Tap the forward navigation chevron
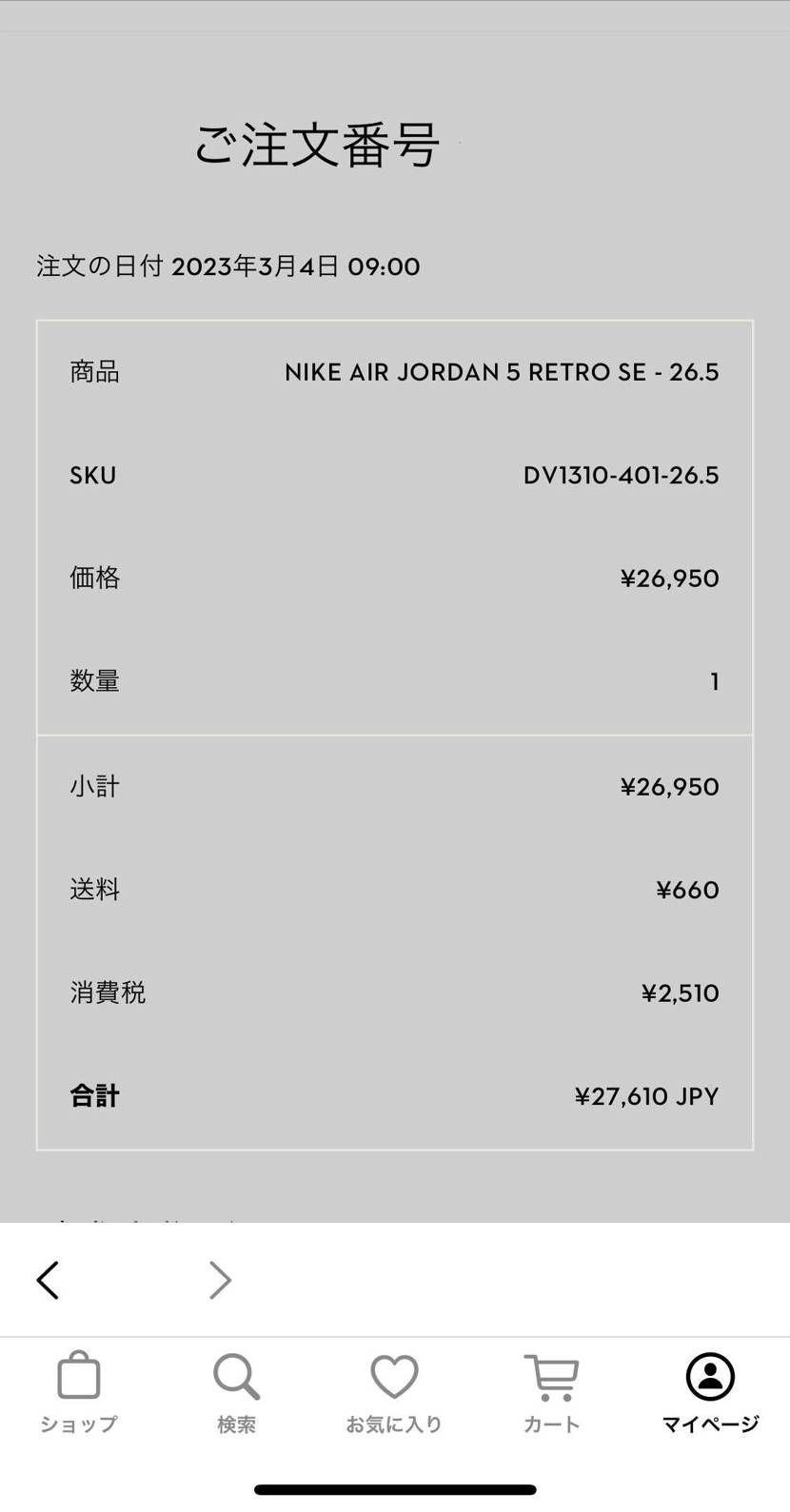 [219, 1280]
